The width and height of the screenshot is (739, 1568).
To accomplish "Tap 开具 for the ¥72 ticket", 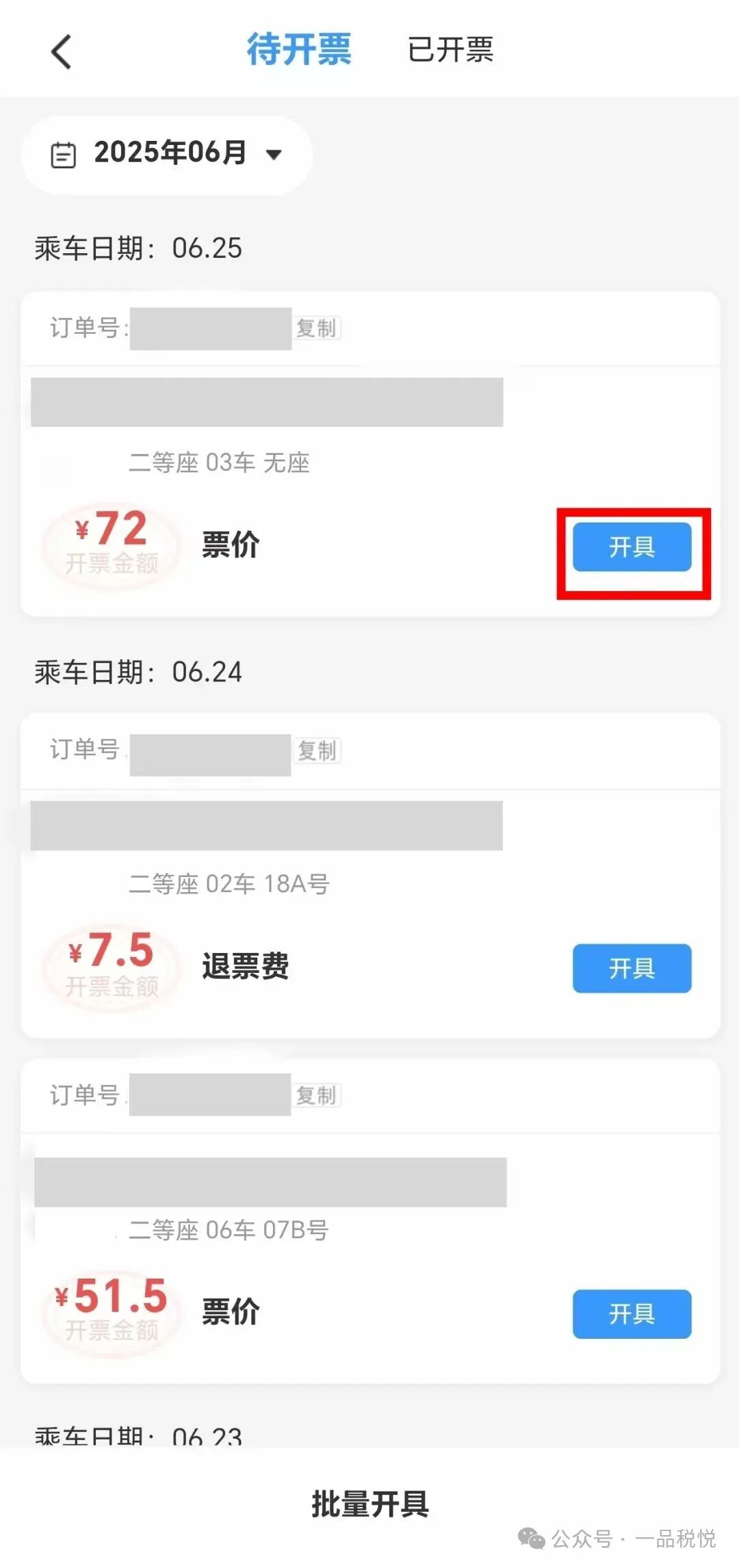I will [632, 547].
